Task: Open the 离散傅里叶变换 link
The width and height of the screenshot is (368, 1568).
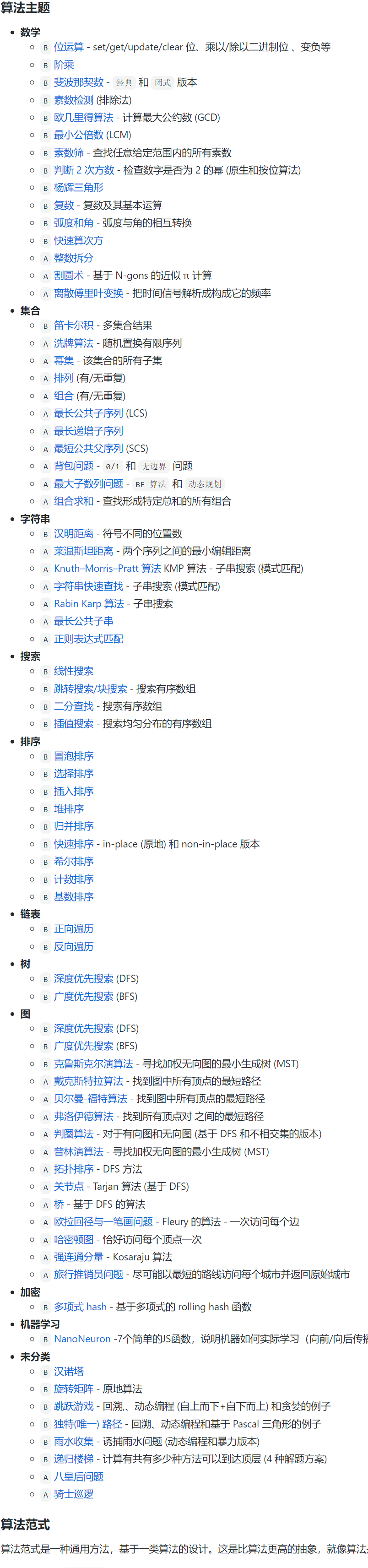Action: coord(88,293)
